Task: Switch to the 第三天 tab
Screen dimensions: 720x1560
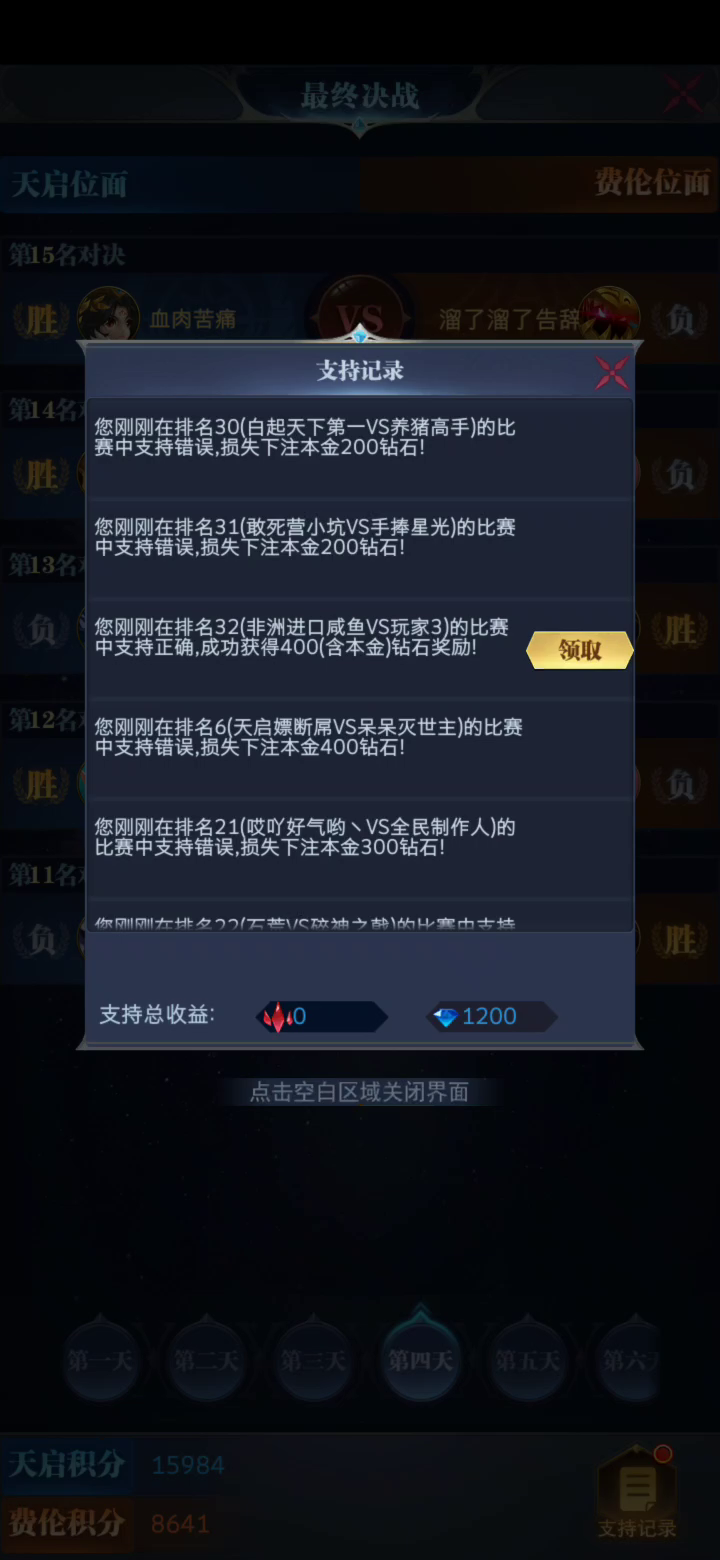Action: 313,1361
